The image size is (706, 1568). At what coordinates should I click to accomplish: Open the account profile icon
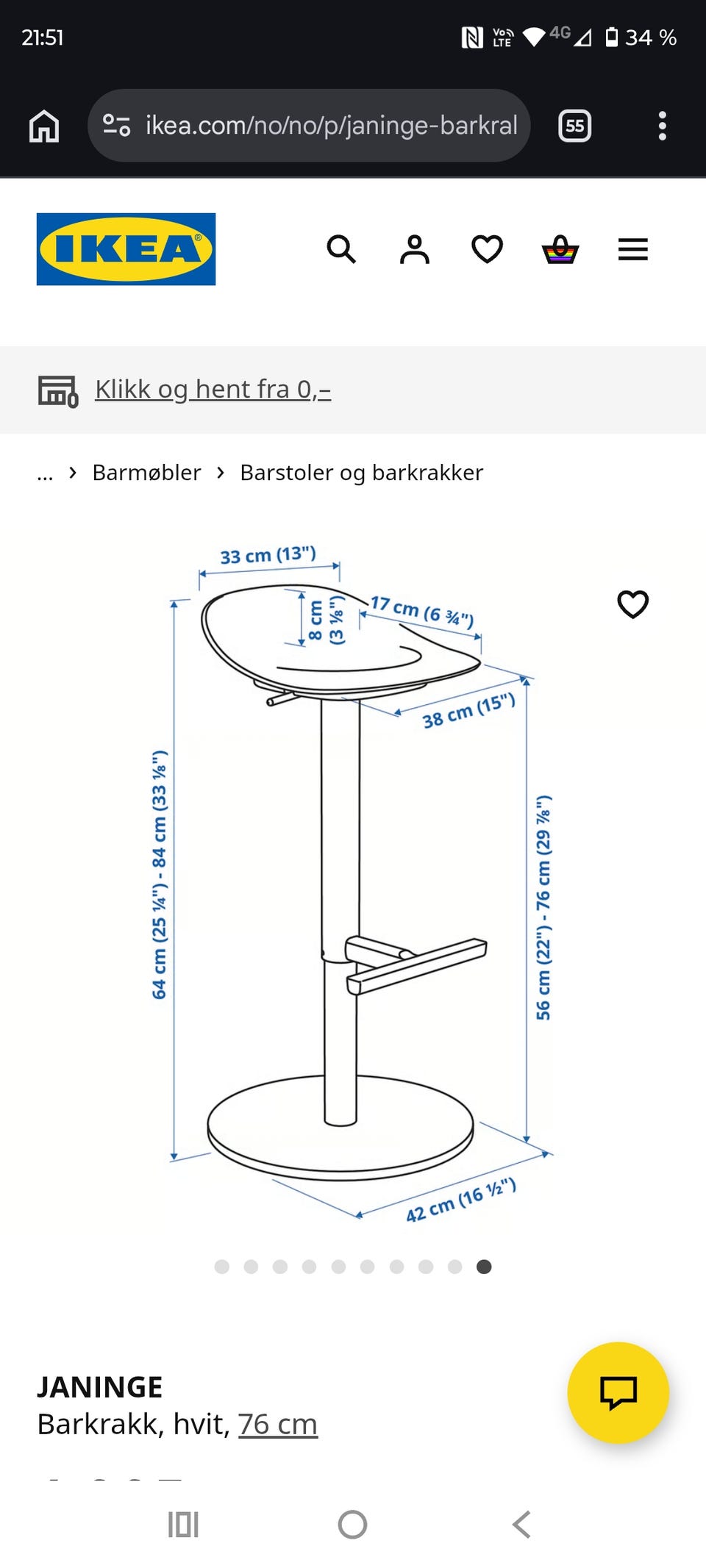pos(414,250)
